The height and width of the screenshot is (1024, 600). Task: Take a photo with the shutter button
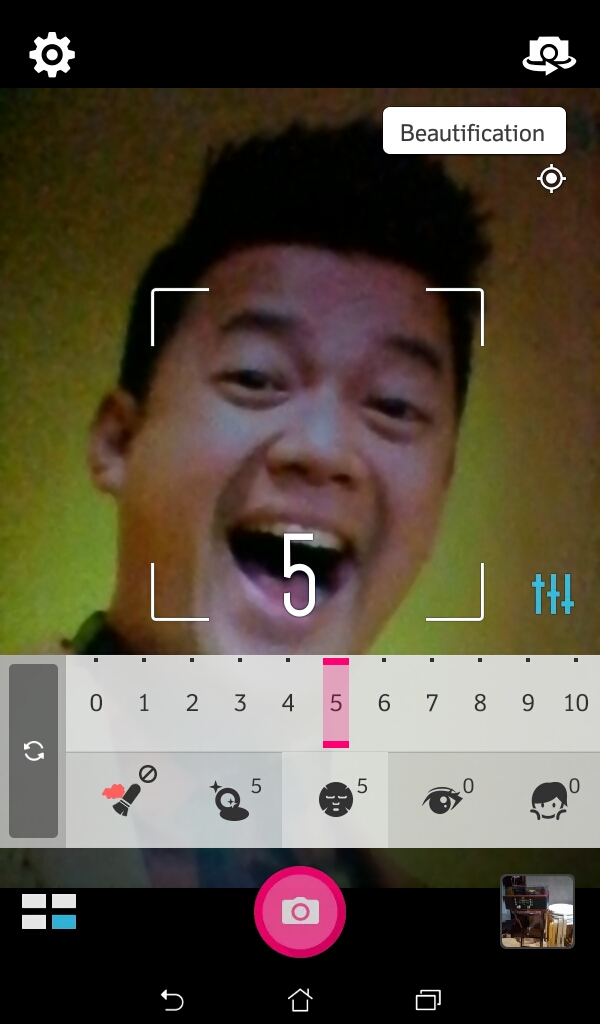pos(300,912)
